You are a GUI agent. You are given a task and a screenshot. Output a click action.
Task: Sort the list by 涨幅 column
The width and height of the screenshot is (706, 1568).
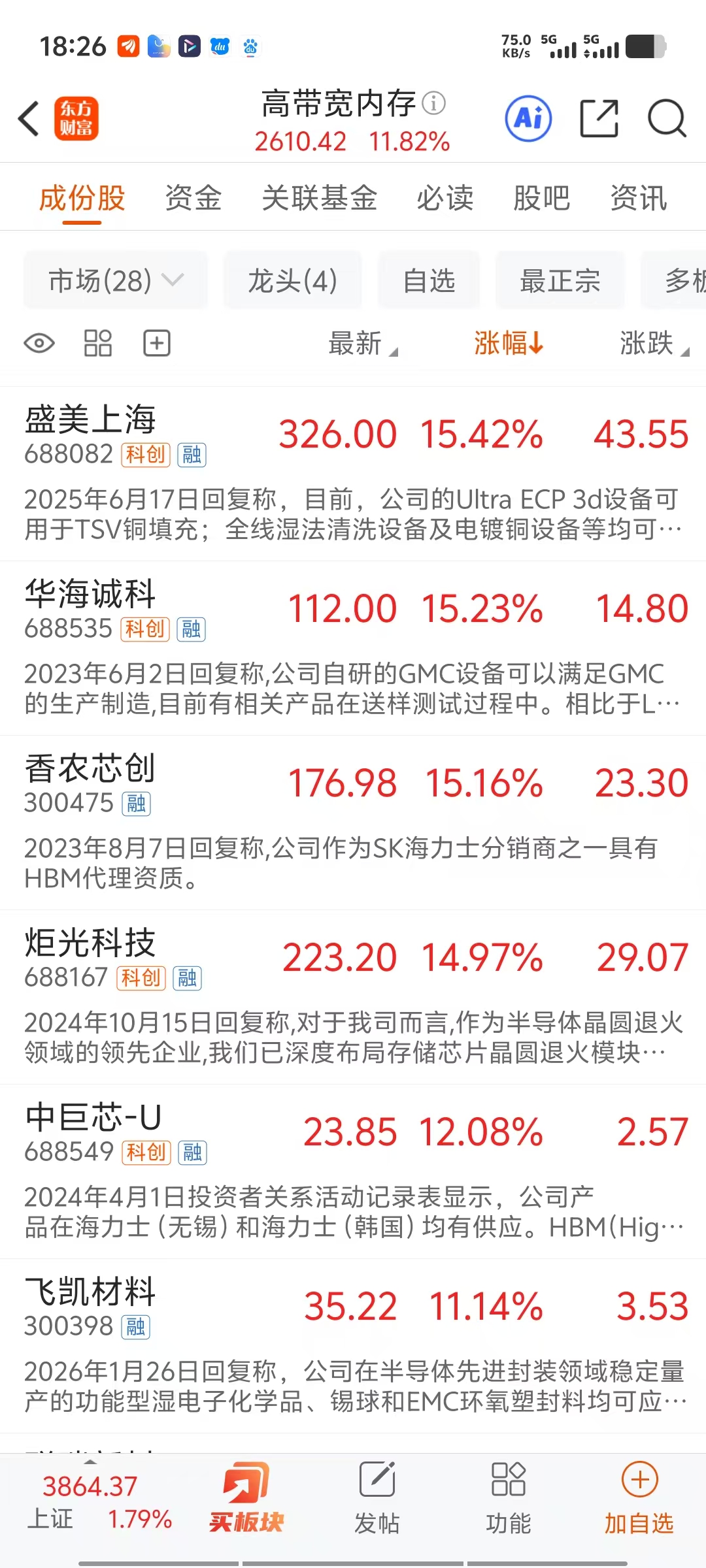(x=509, y=343)
